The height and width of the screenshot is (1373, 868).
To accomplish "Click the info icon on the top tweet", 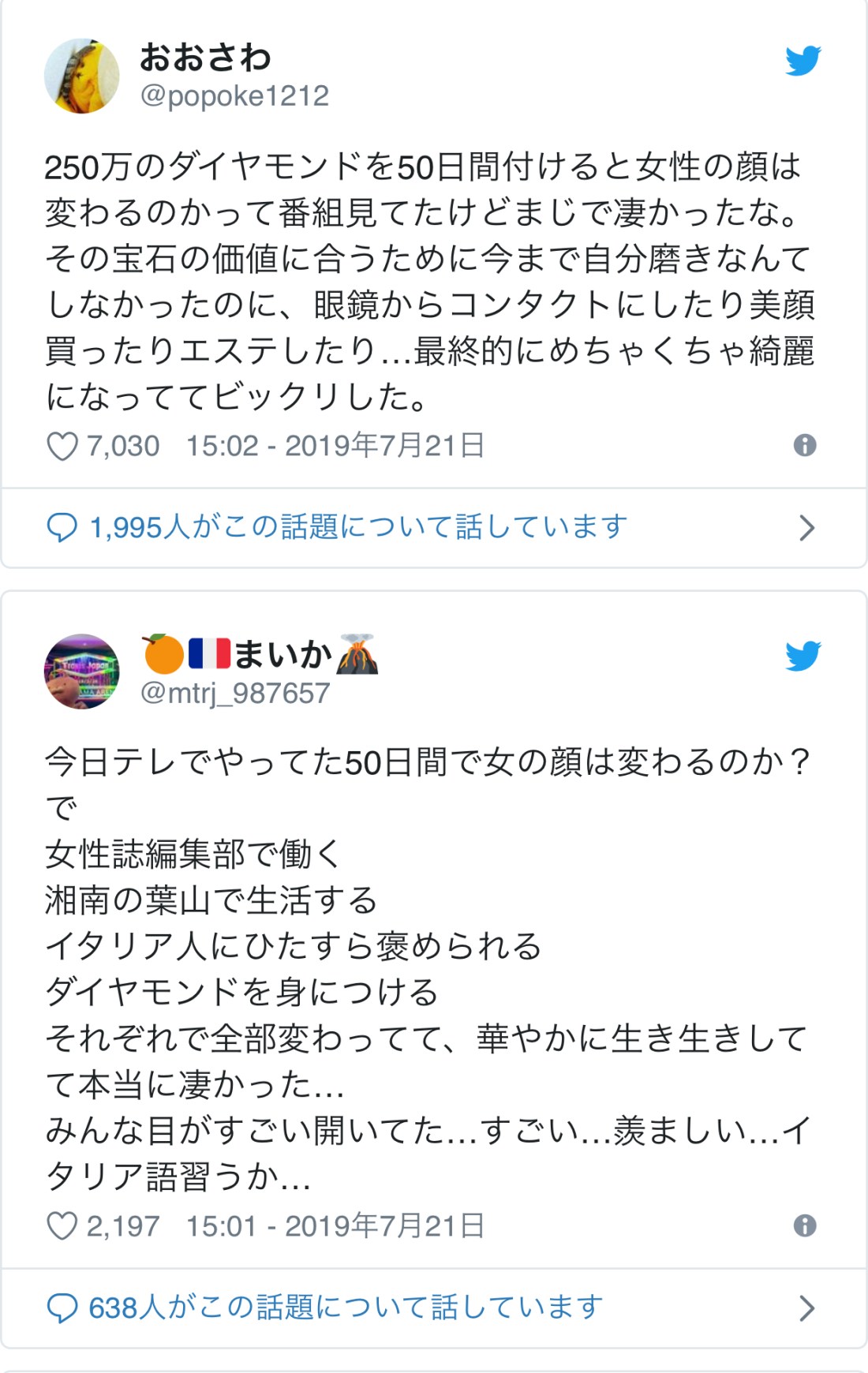I will pyautogui.click(x=806, y=447).
